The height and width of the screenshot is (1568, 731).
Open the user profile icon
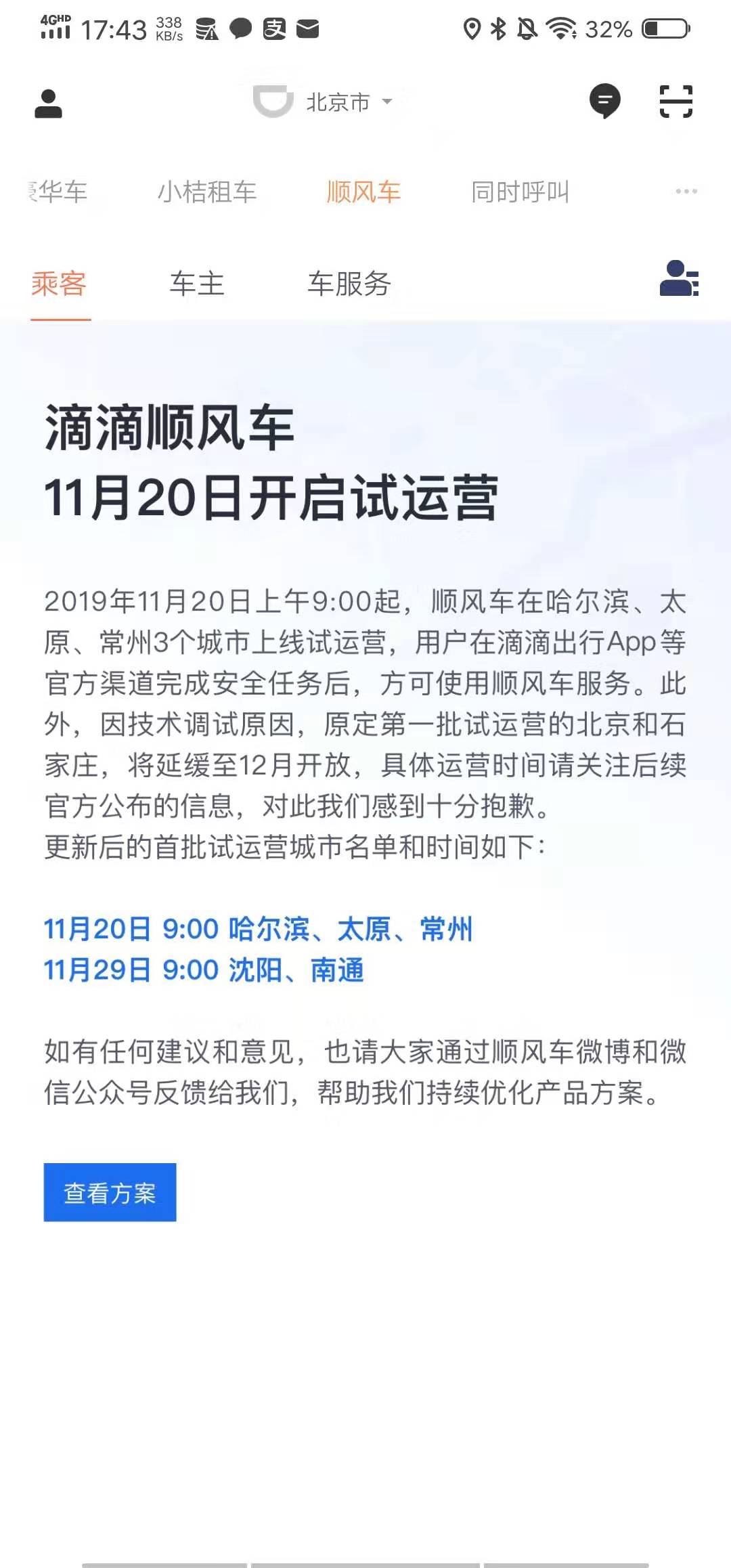tap(48, 104)
